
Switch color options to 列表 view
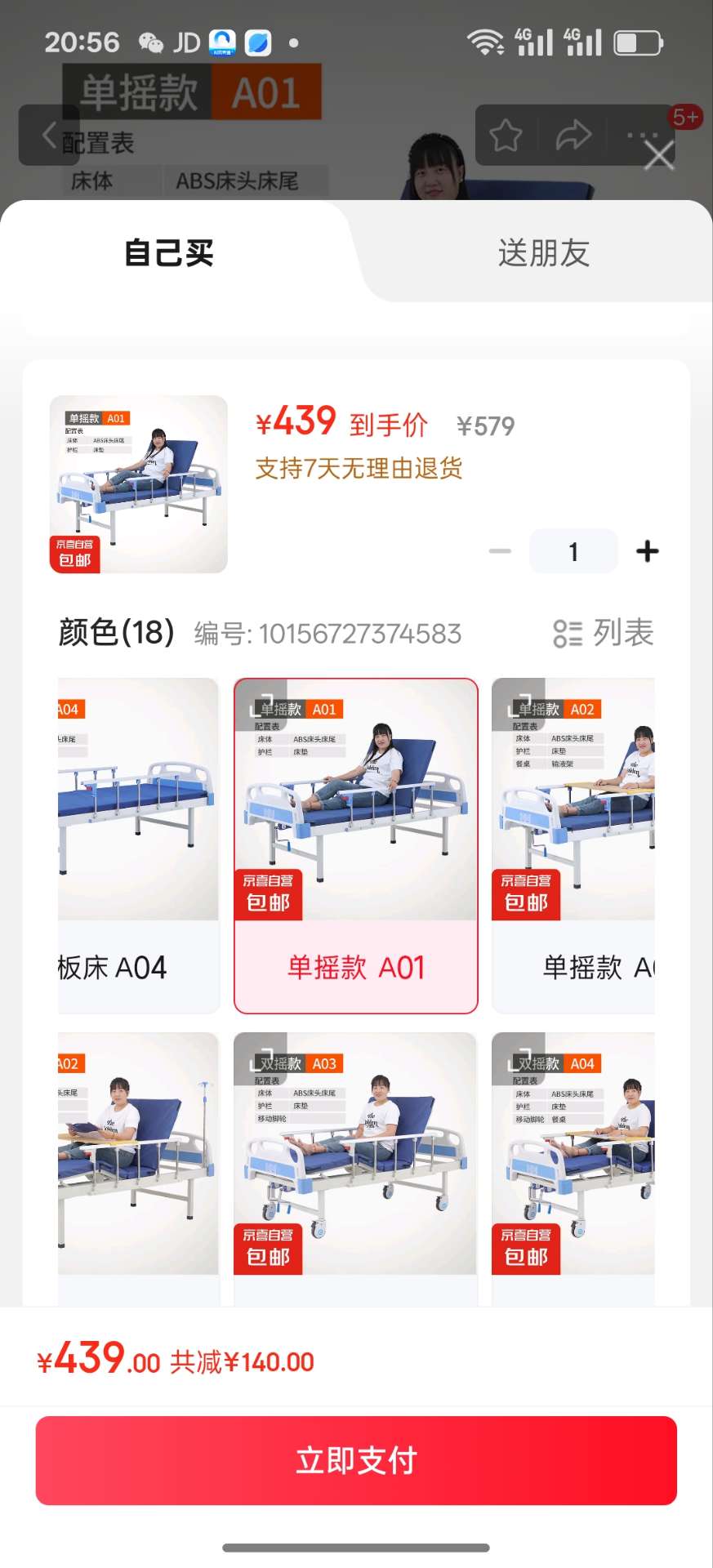[604, 633]
